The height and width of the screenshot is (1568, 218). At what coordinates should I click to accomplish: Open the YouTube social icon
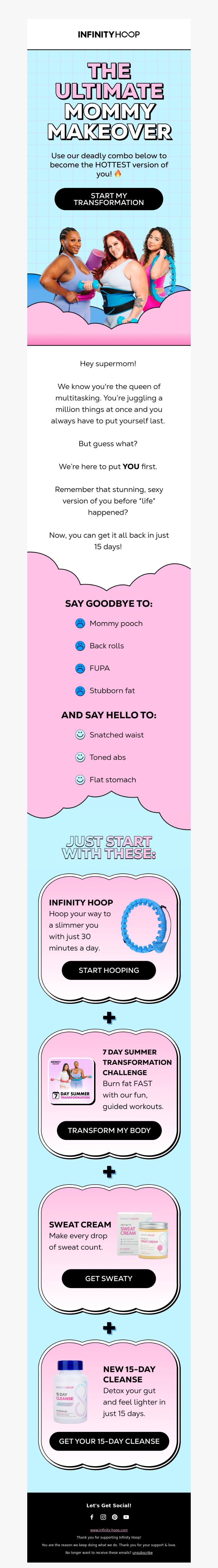coord(126,1517)
